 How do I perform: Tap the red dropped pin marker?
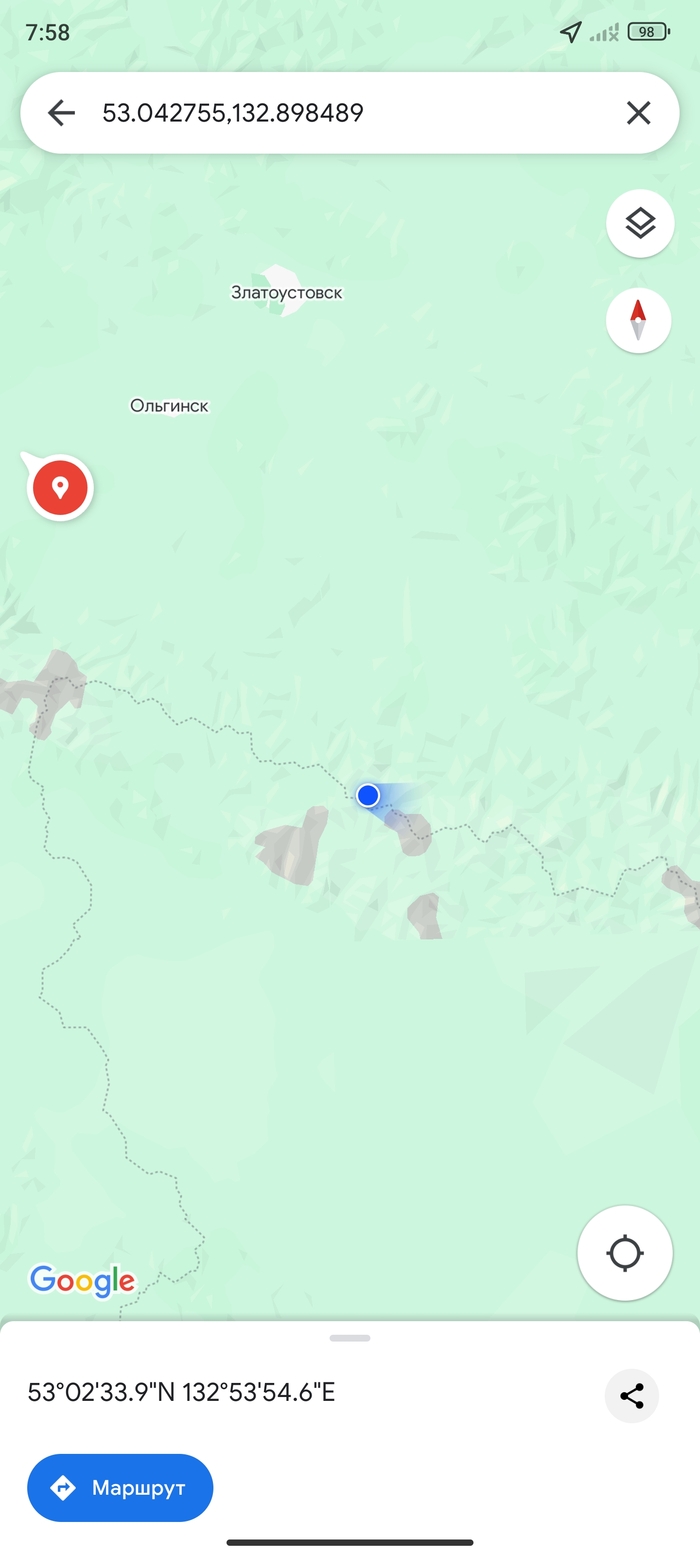point(60,488)
